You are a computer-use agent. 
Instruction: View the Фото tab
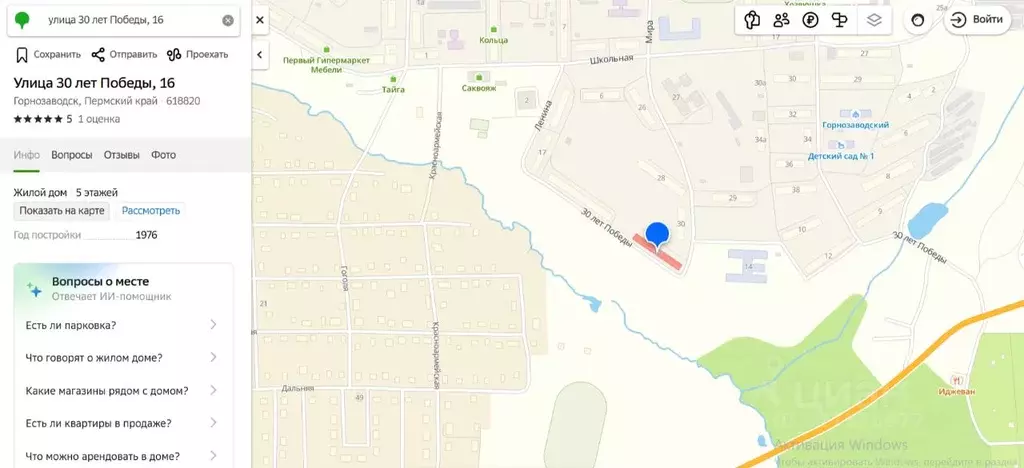point(163,155)
